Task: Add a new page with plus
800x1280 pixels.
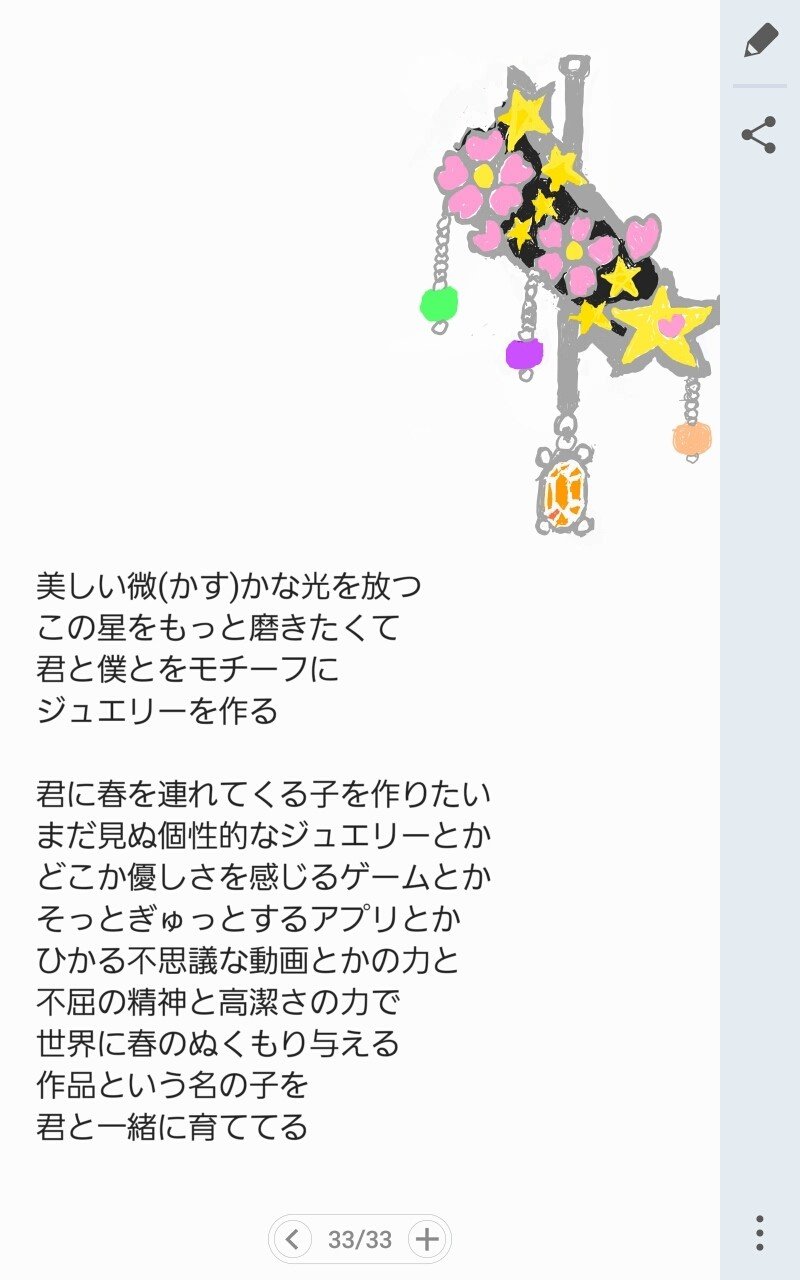Action: click(427, 1240)
